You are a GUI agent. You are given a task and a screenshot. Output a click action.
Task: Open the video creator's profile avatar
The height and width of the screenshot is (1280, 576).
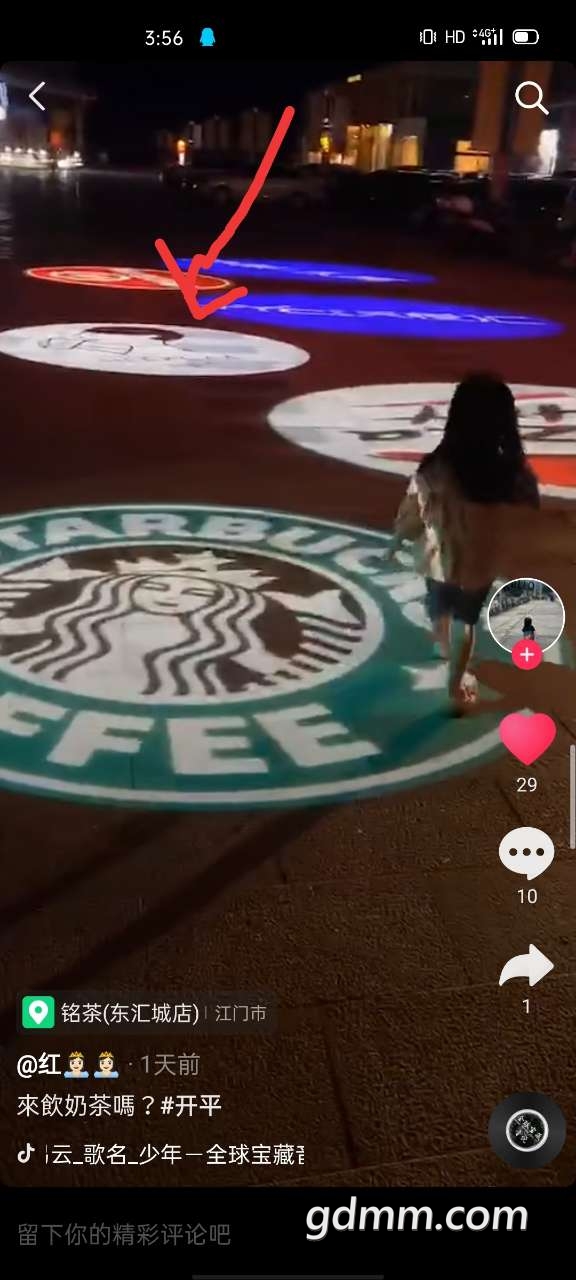[527, 615]
